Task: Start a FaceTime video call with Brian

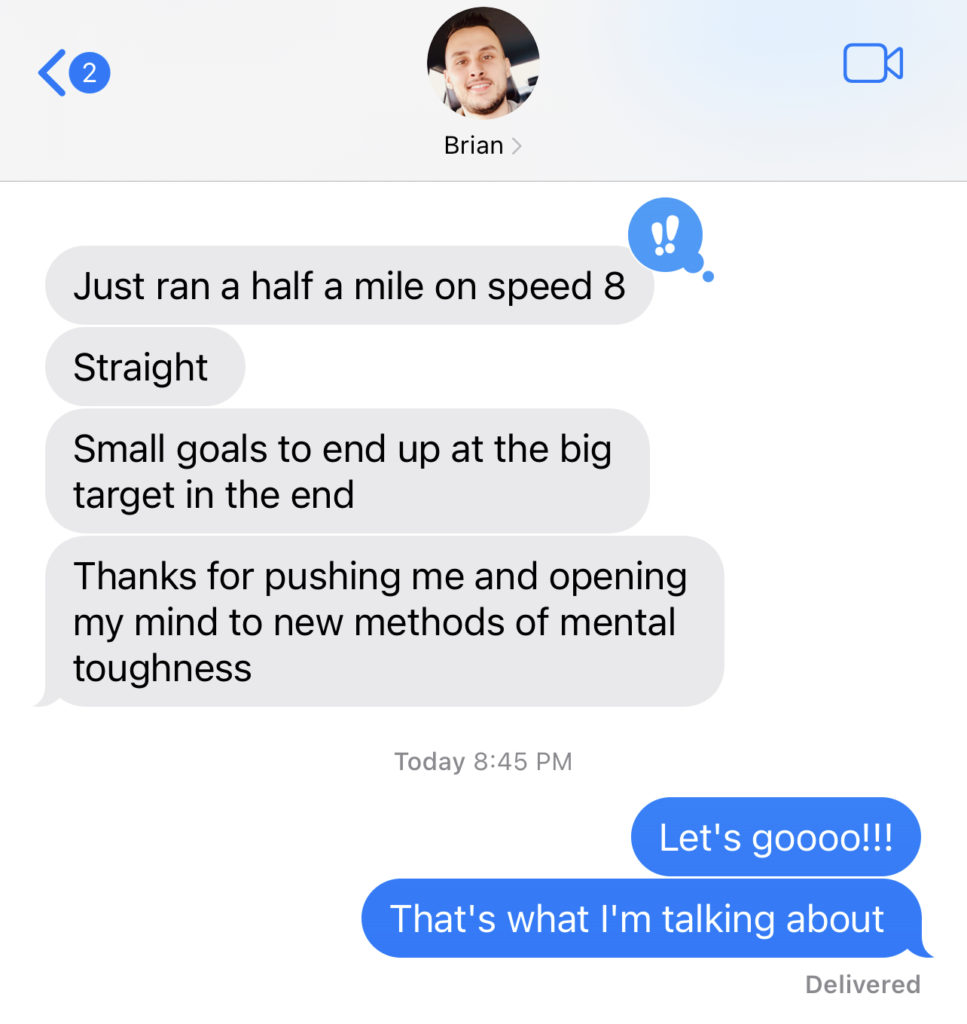Action: (x=872, y=65)
